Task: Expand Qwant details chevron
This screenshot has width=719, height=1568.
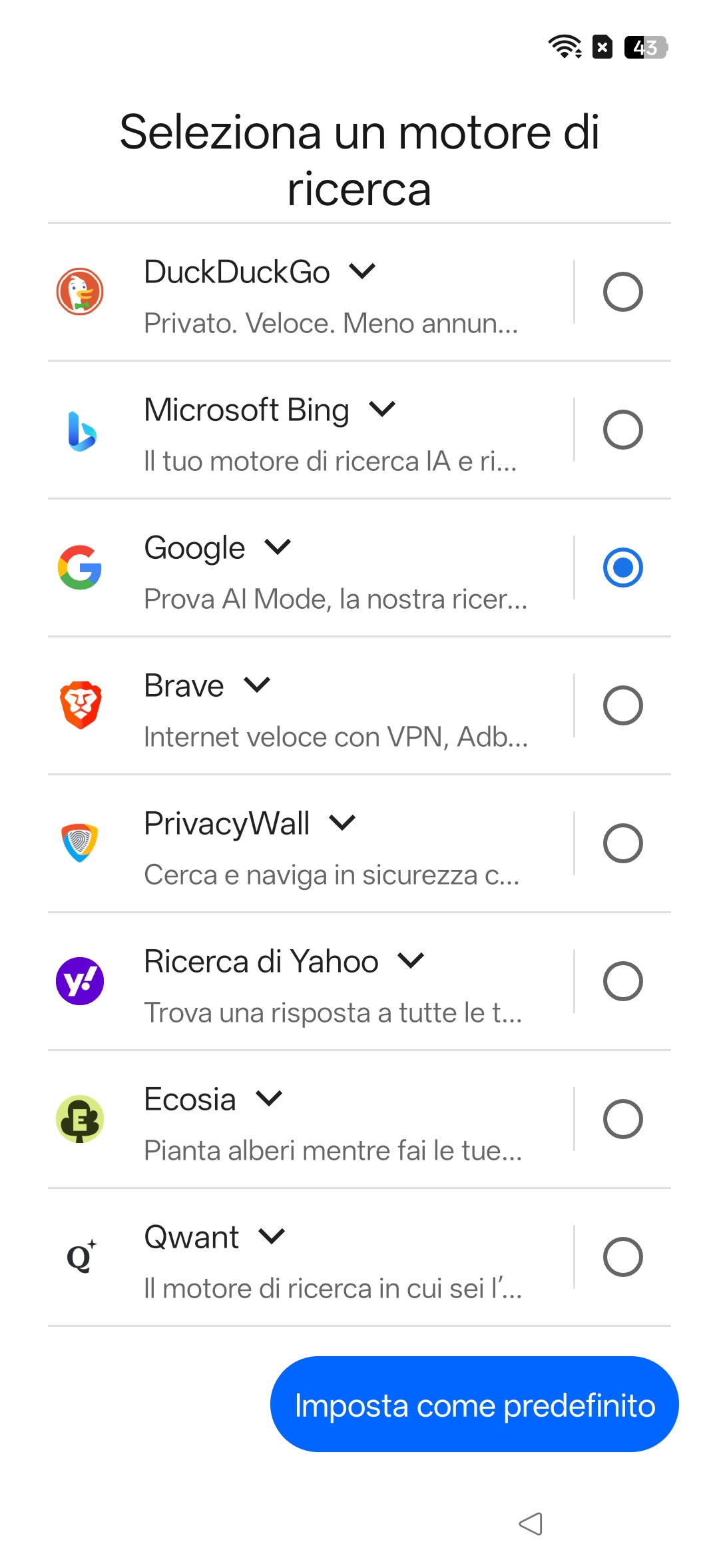Action: click(x=272, y=1236)
